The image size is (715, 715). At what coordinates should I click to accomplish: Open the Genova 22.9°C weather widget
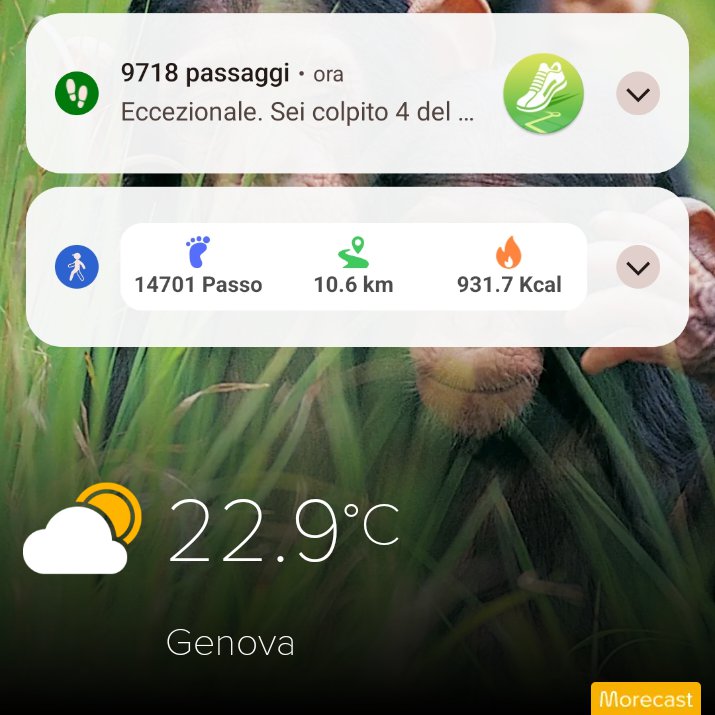(x=211, y=570)
